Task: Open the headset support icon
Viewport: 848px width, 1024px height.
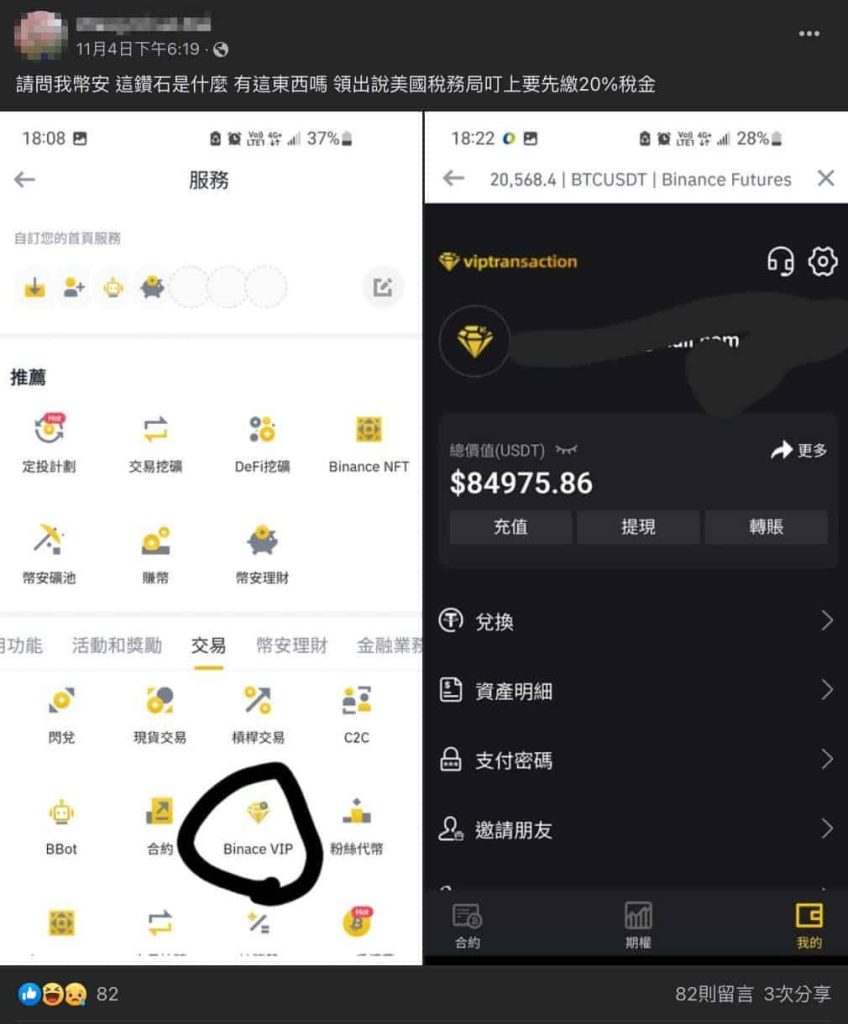Action: tap(781, 262)
